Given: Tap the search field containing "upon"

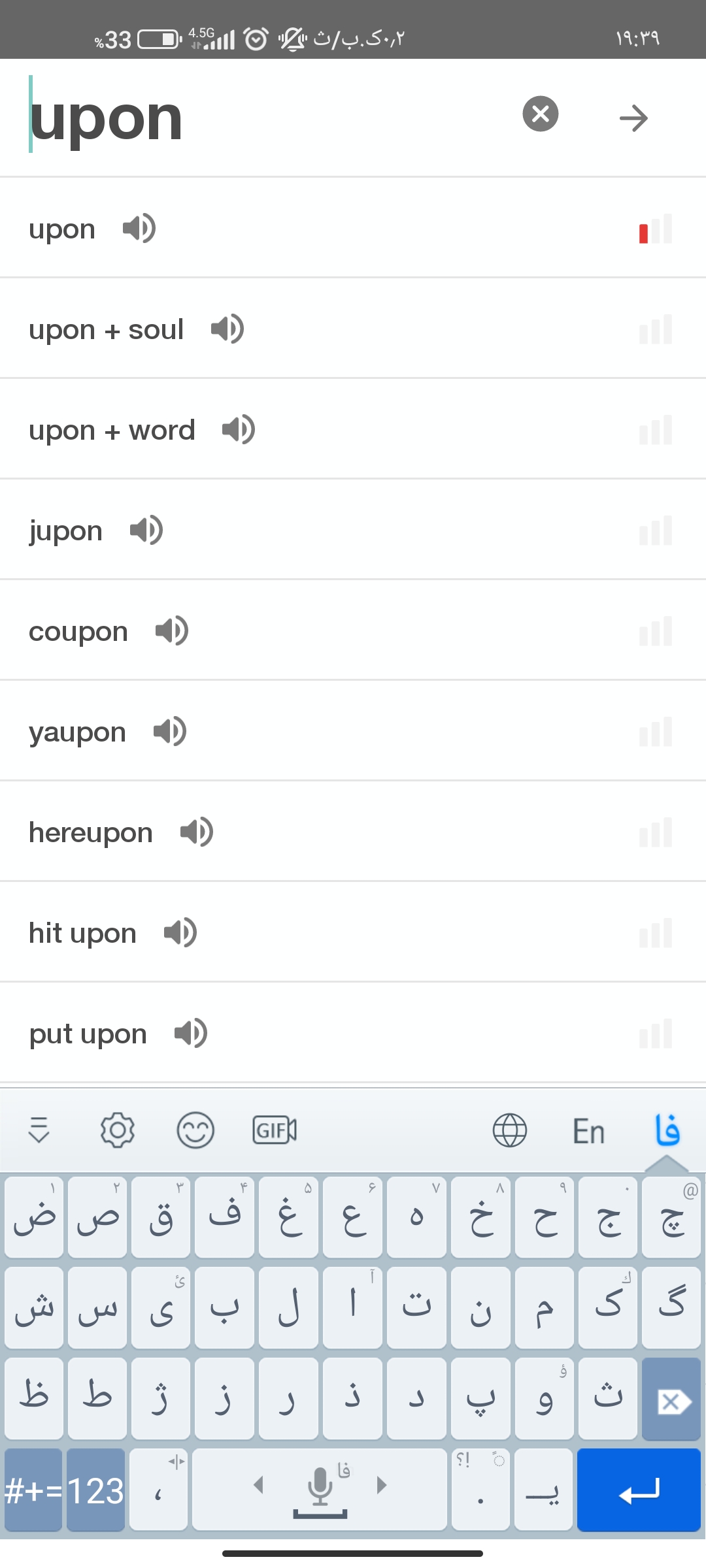Looking at the screenshot, I should (261, 118).
